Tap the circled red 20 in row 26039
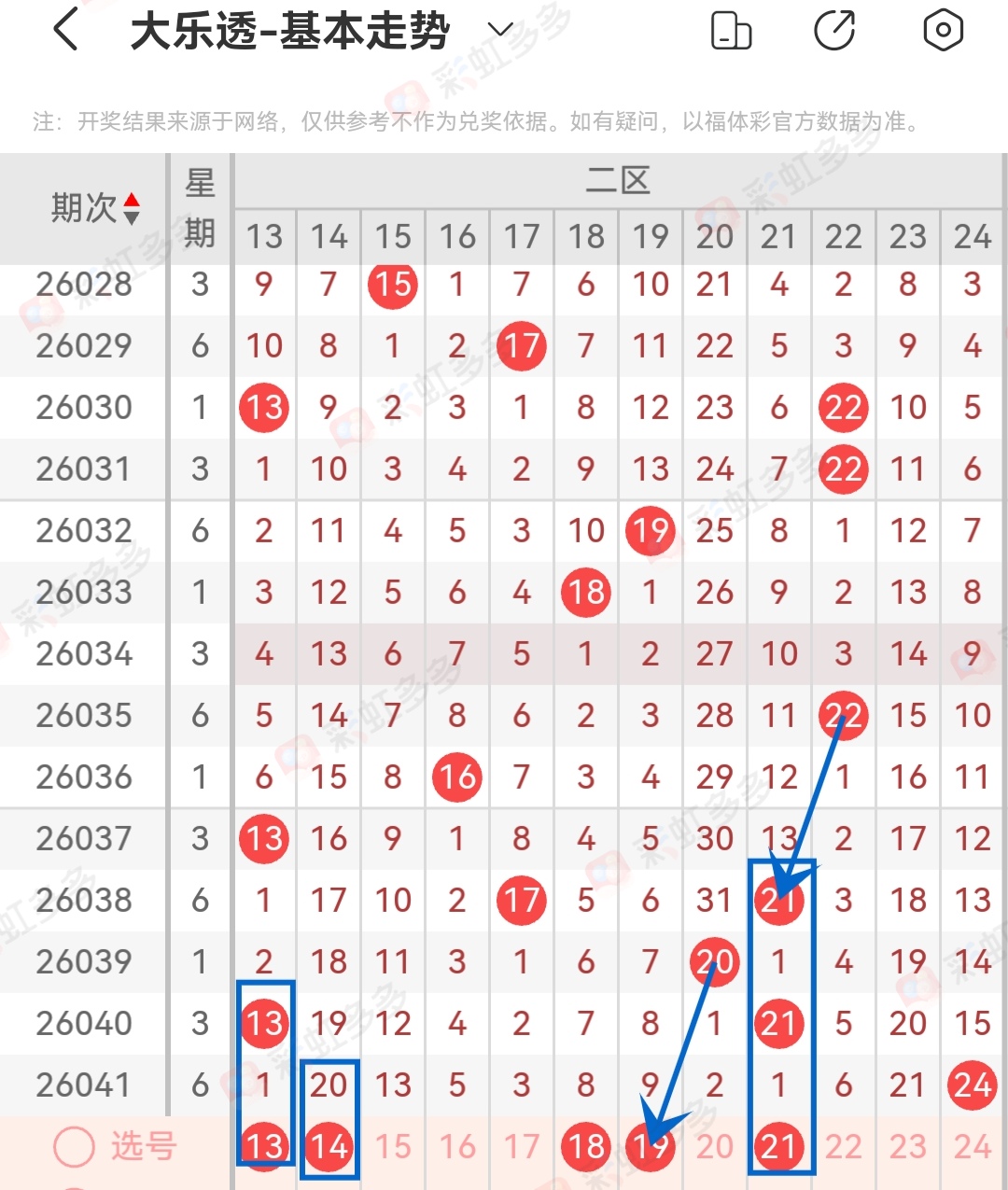Viewport: 1008px width, 1190px height. tap(714, 961)
